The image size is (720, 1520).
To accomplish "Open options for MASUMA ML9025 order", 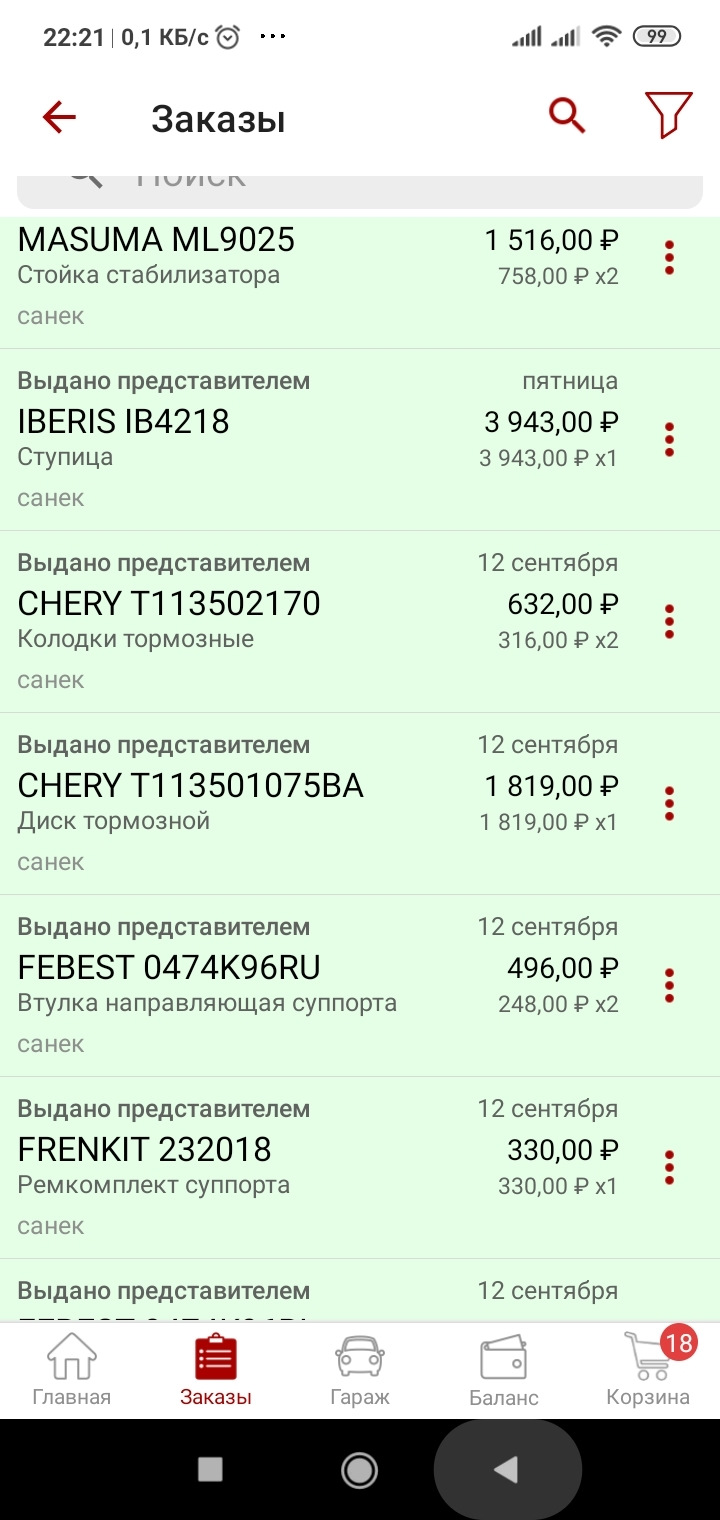I will 669,258.
